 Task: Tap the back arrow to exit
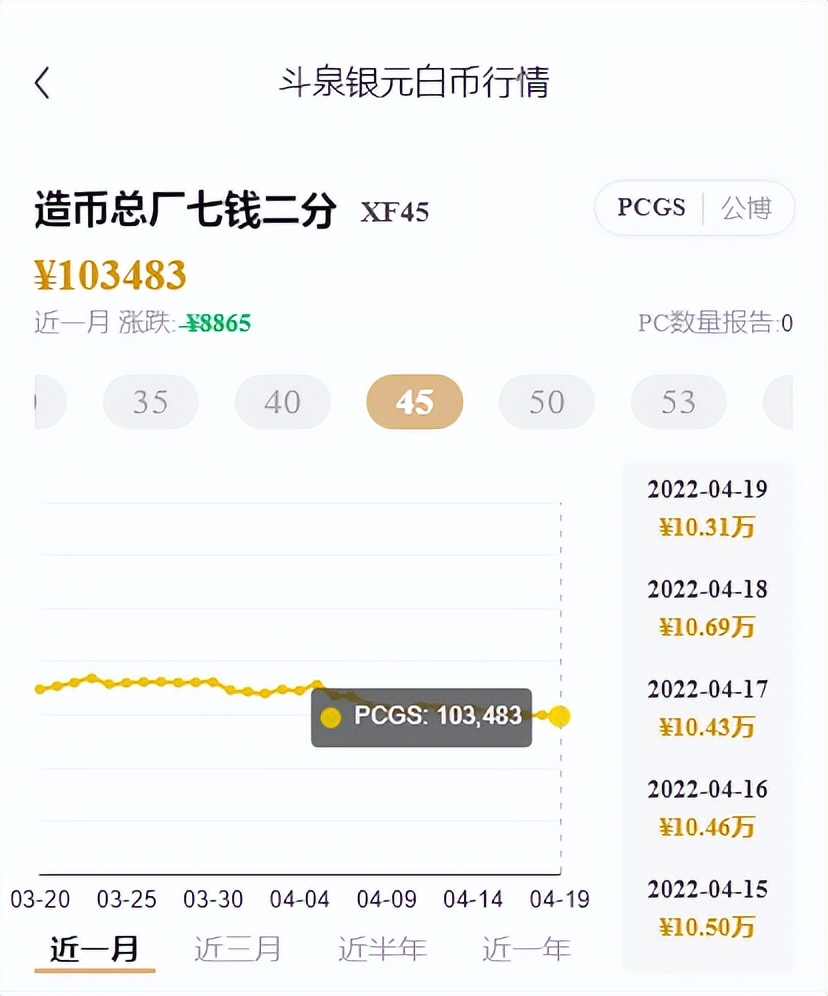pyautogui.click(x=42, y=84)
